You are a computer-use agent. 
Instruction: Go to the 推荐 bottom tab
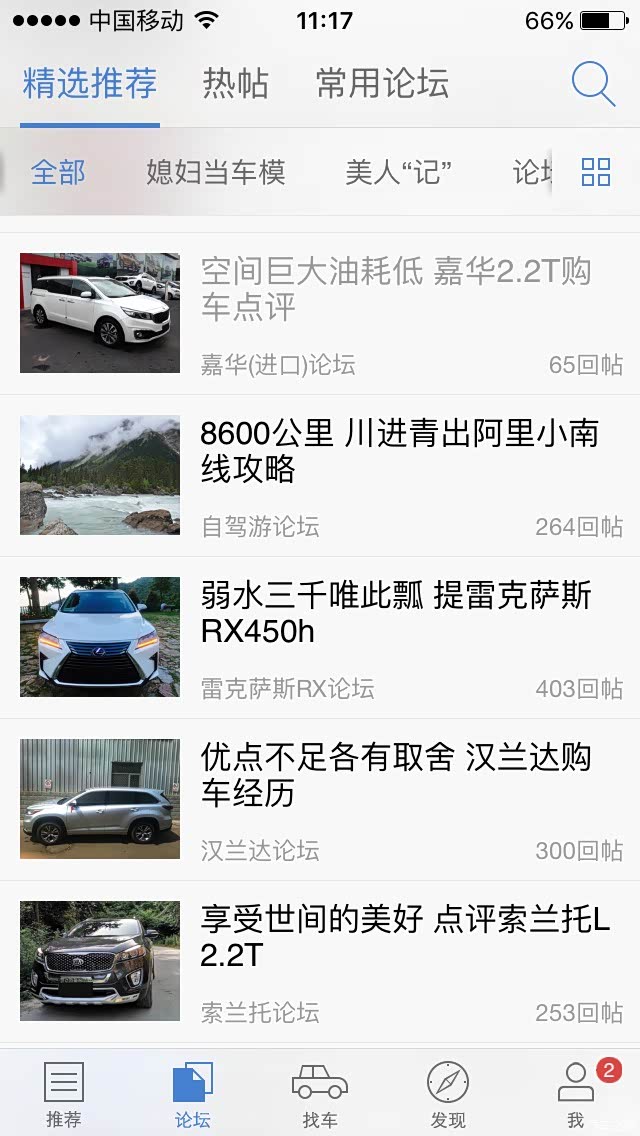coord(64,1094)
